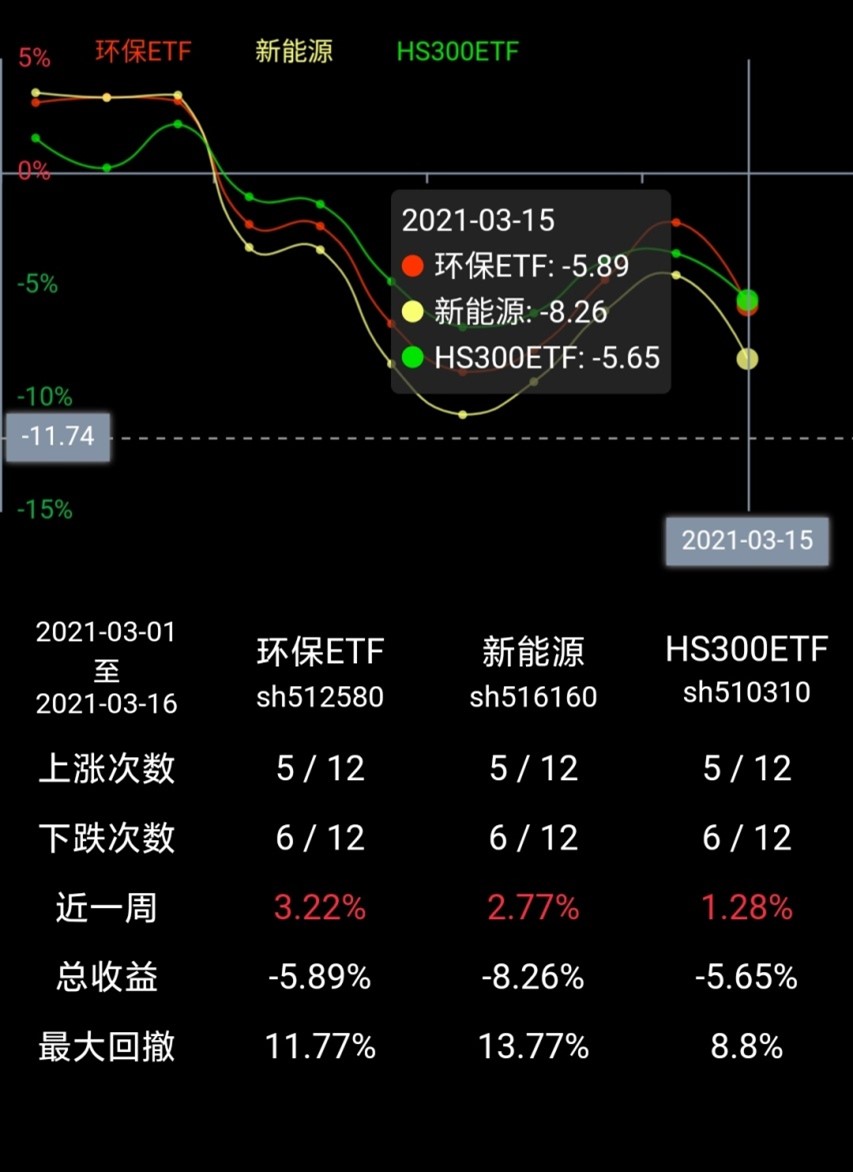Hide the 新能源 line via its legend label

[x=293, y=51]
